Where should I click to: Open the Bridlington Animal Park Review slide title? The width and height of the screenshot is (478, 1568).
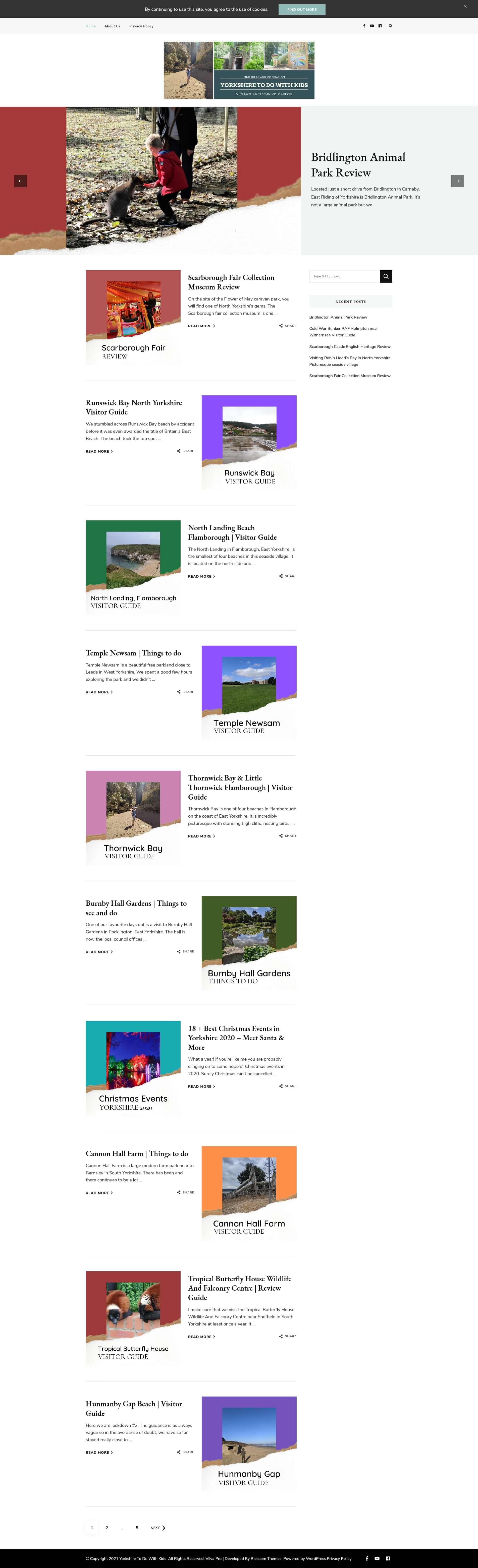pos(357,164)
